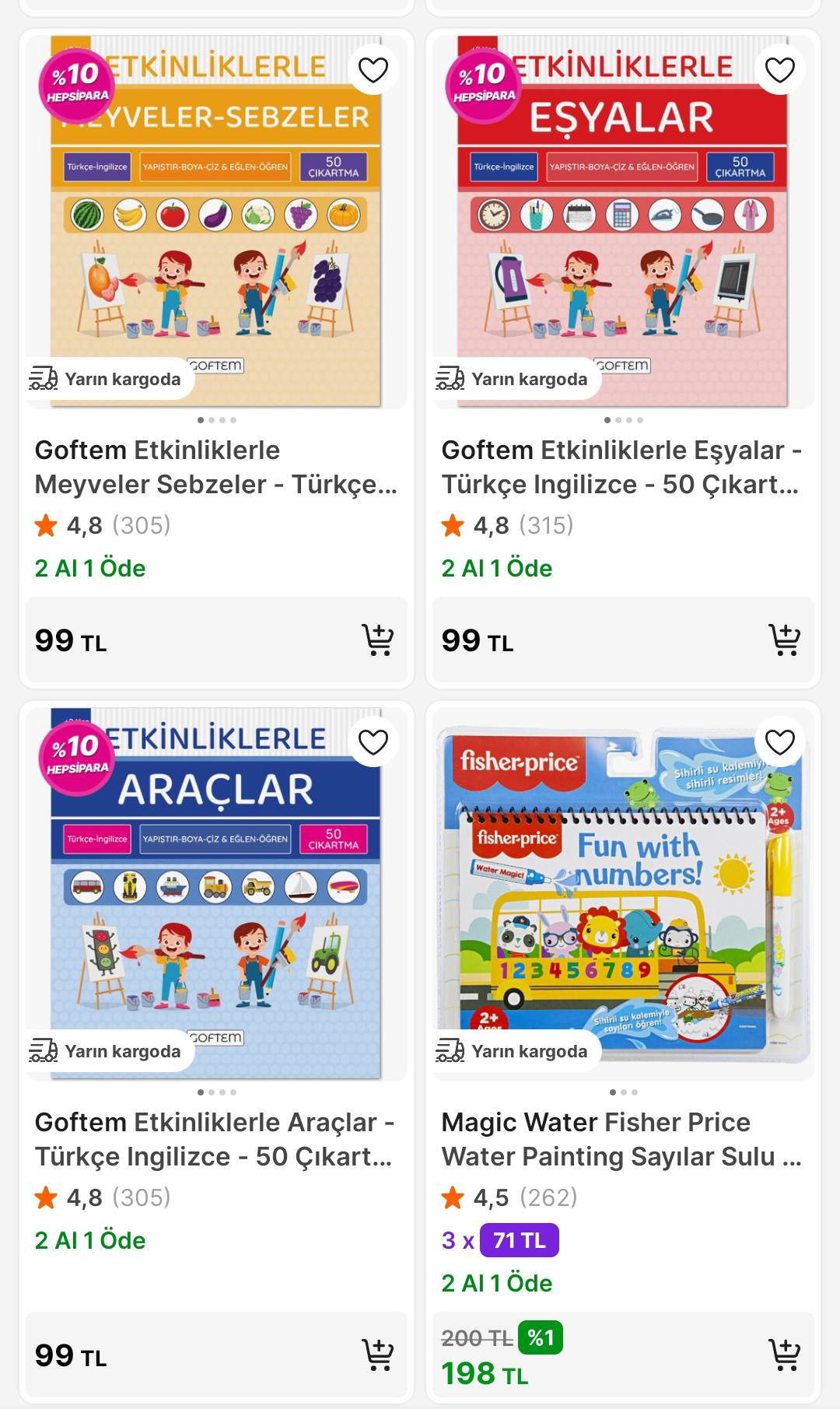The image size is (840, 1409).
Task: Like the Fisher Price Magic Water item
Action: click(x=780, y=743)
